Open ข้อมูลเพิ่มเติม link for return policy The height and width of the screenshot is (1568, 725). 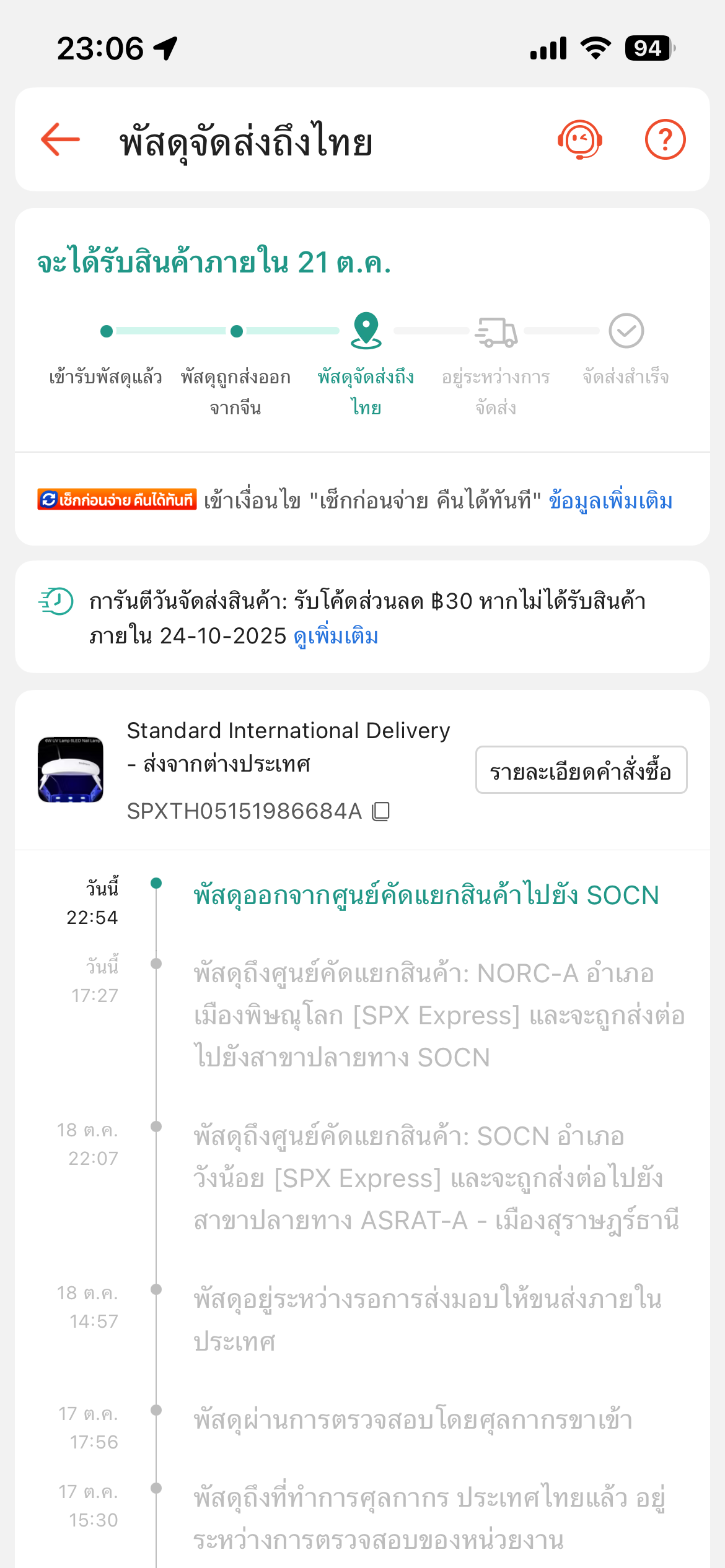pyautogui.click(x=610, y=501)
